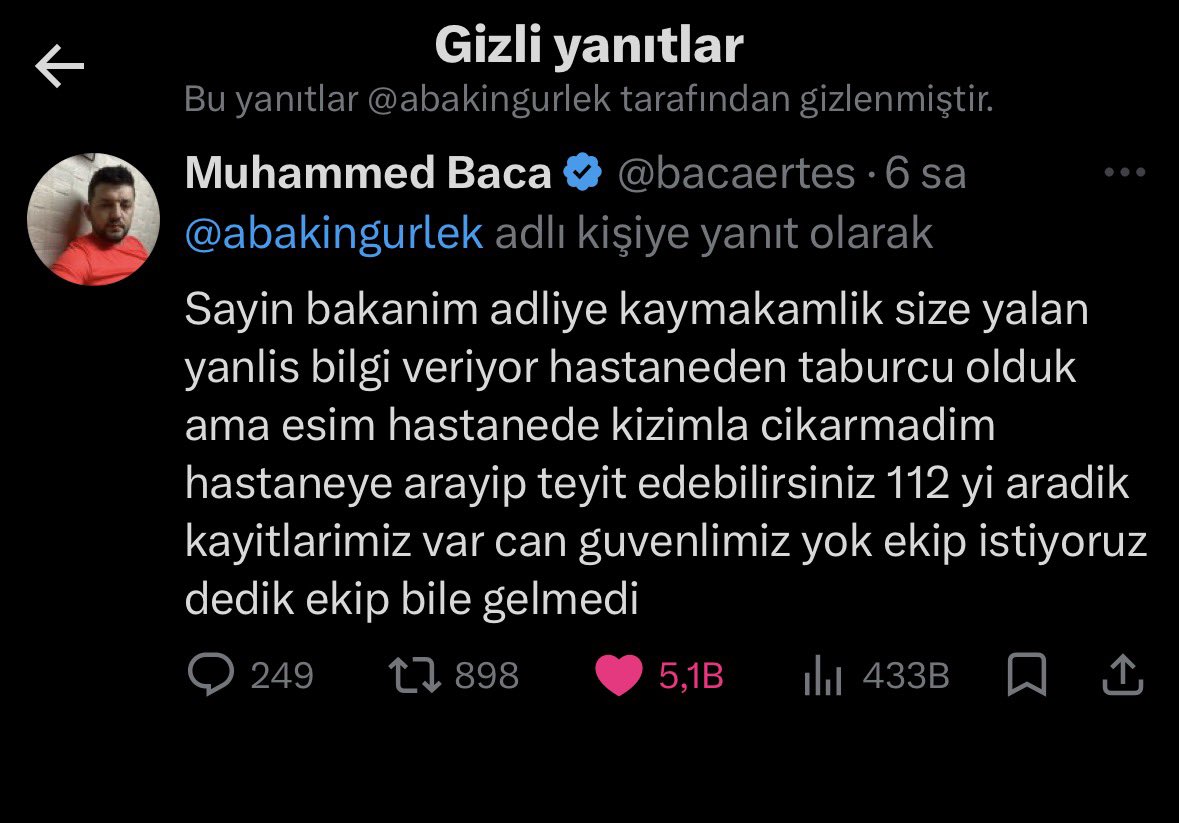Go back from Gizli yanıtlar
Viewport: 1179px width, 823px height.
59,66
